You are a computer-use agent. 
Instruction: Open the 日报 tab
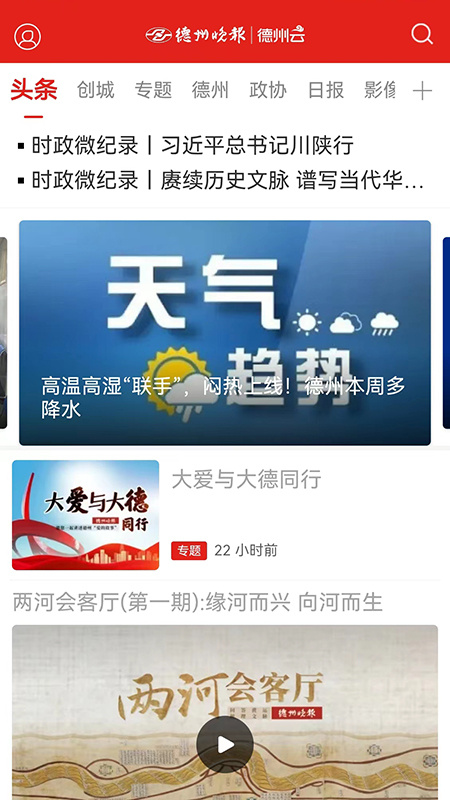tap(326, 90)
